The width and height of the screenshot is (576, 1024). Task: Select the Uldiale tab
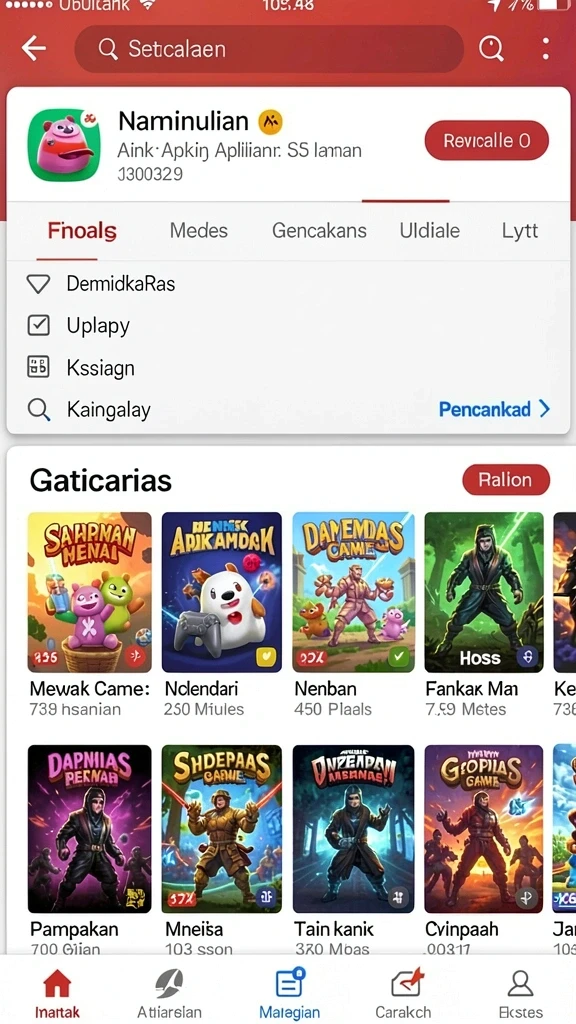429,231
